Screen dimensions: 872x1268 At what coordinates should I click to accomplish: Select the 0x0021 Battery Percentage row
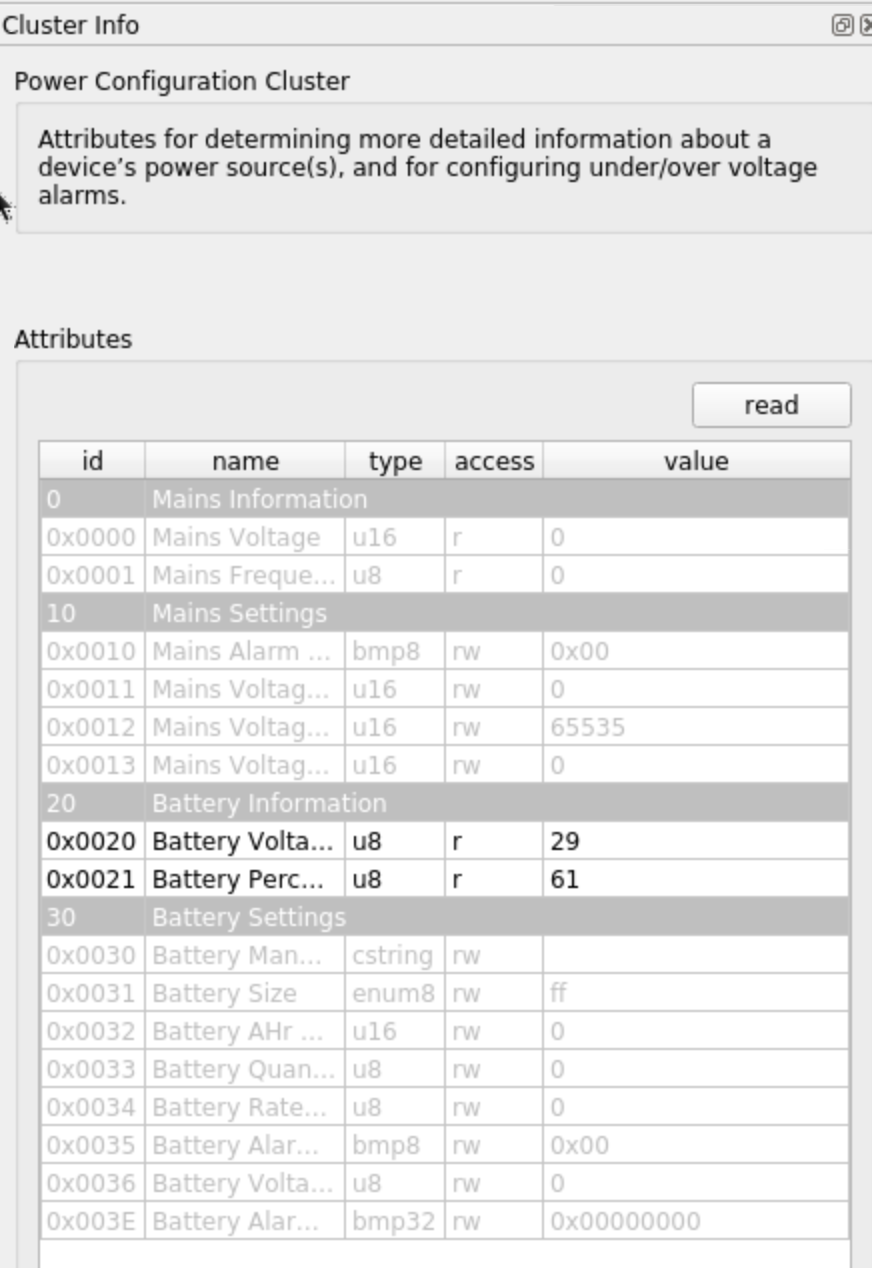click(445, 879)
